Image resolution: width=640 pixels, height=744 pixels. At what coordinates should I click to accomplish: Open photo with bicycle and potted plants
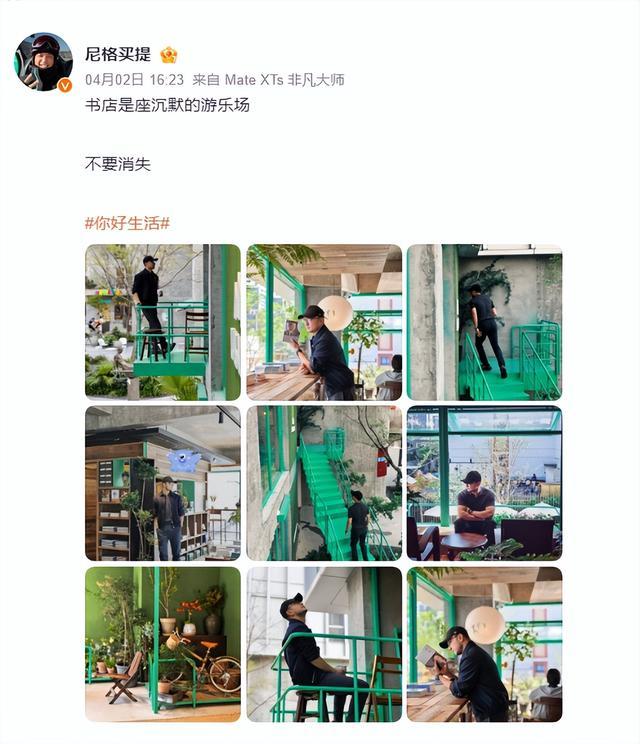pyautogui.click(x=163, y=644)
